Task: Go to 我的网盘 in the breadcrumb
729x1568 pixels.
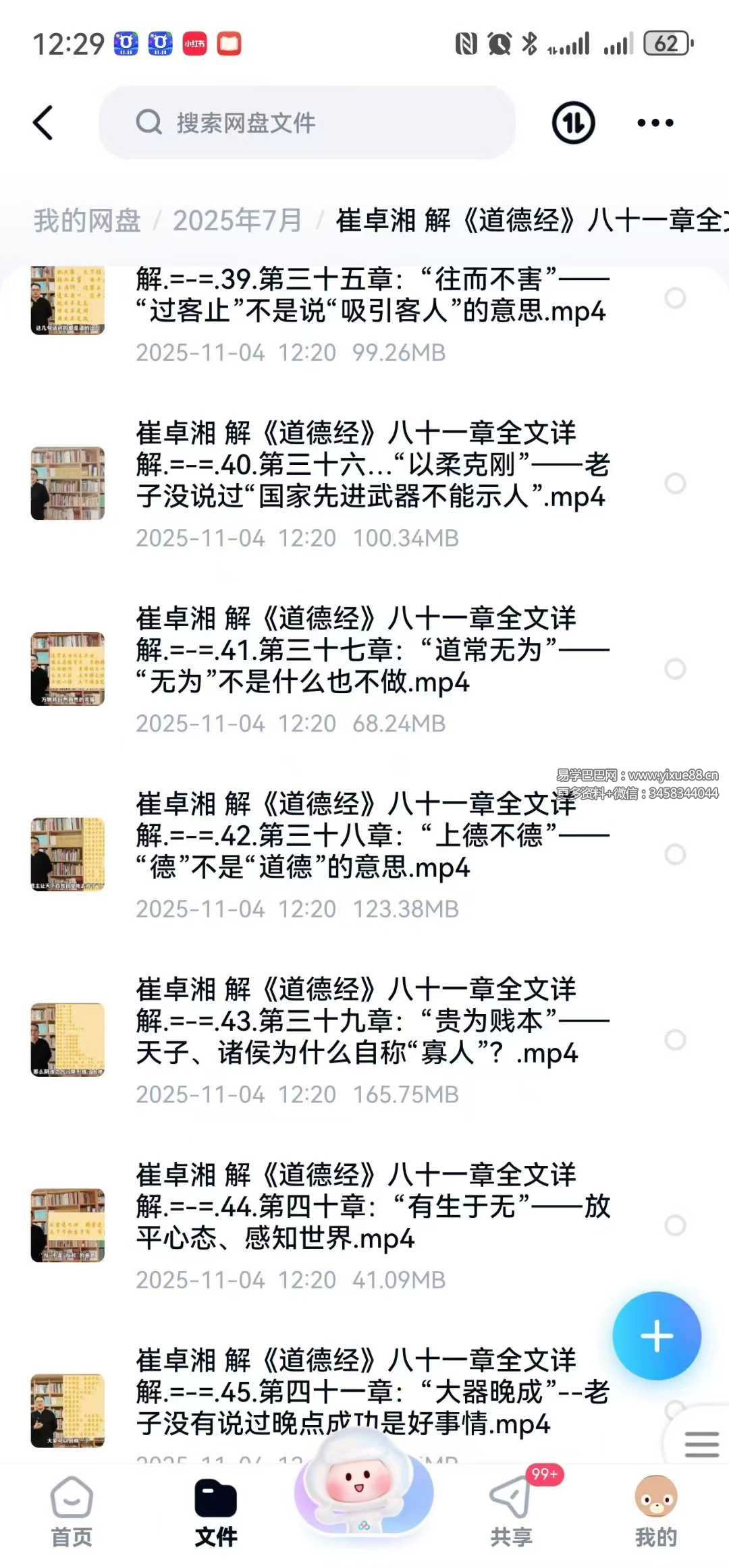Action: point(88,221)
